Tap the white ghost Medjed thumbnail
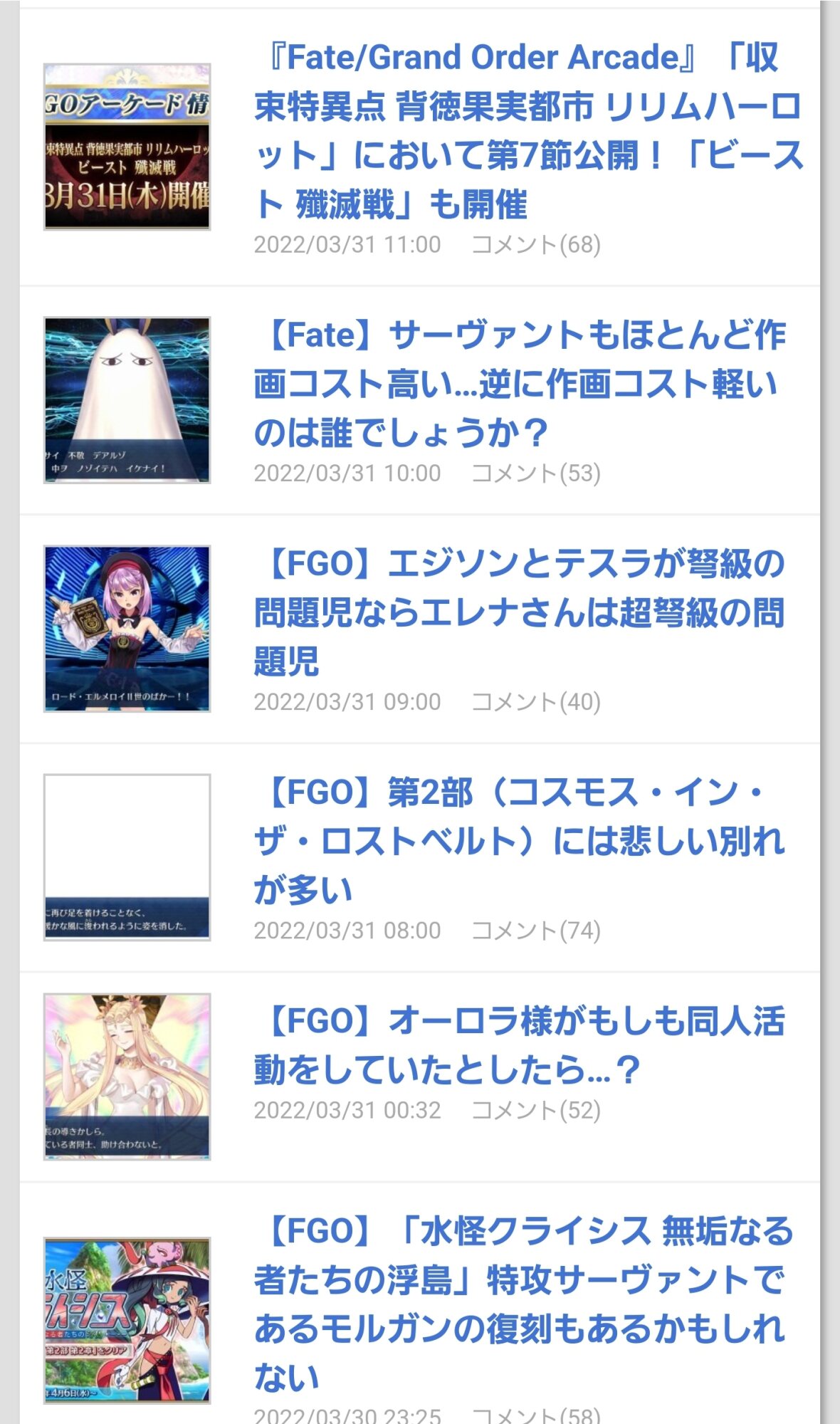Screen dimensions: 840x1424 pos(127,400)
